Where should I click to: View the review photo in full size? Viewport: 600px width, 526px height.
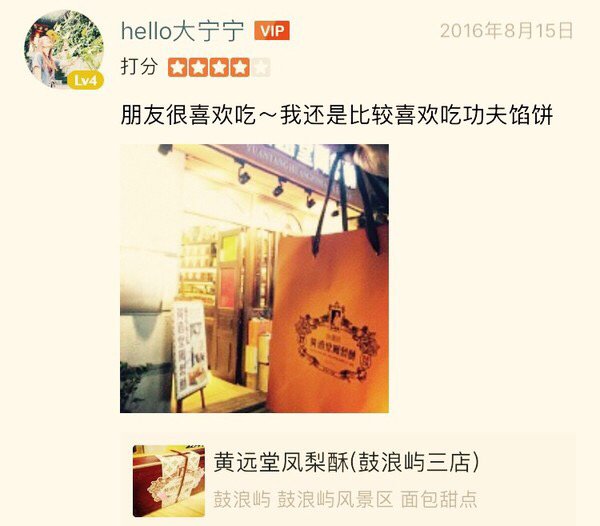(254, 278)
